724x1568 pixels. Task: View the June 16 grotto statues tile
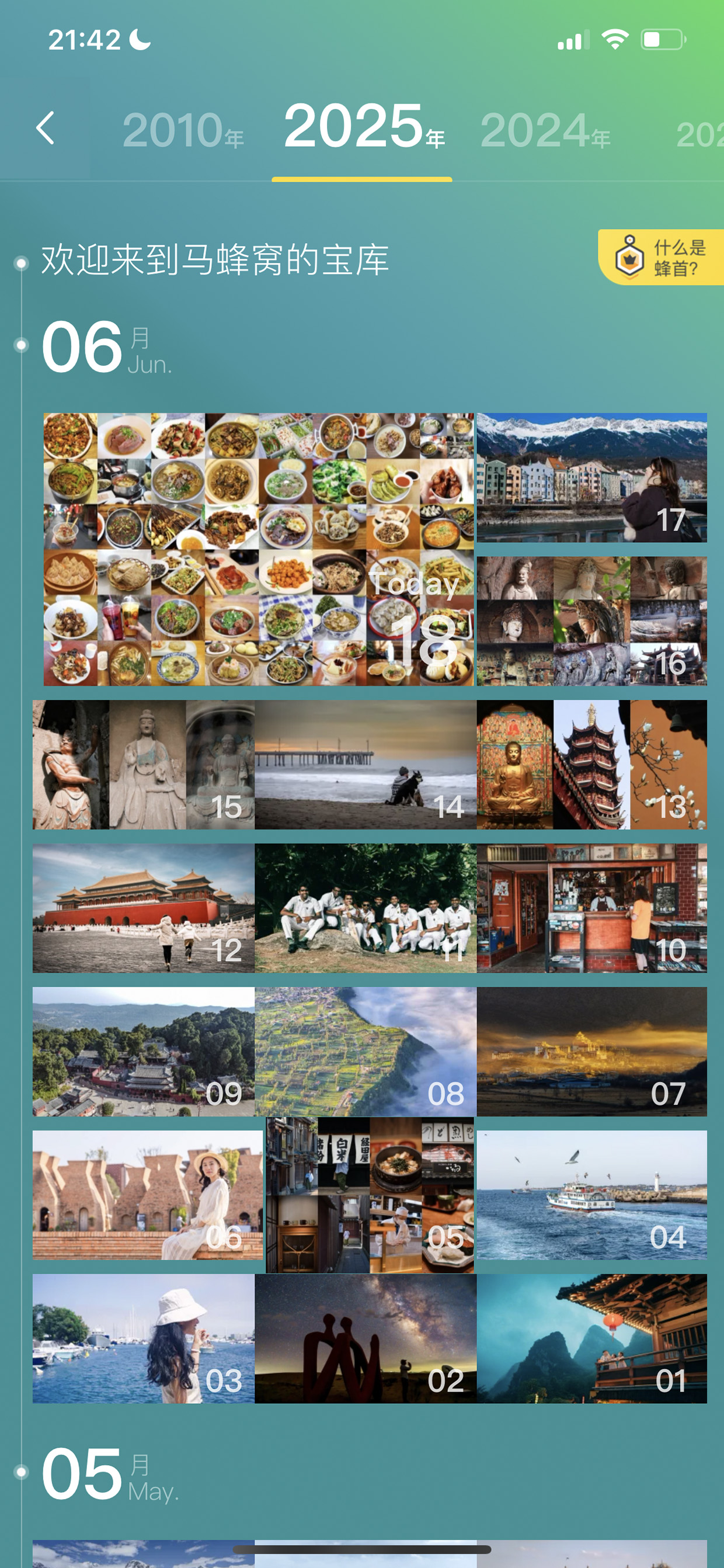point(591,622)
